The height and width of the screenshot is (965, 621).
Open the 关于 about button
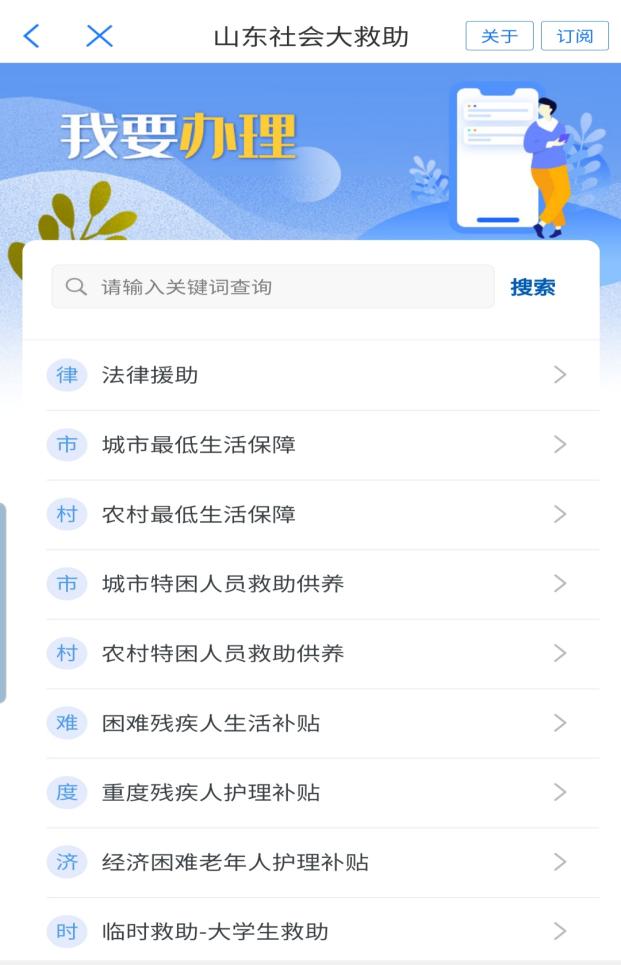[x=499, y=37]
